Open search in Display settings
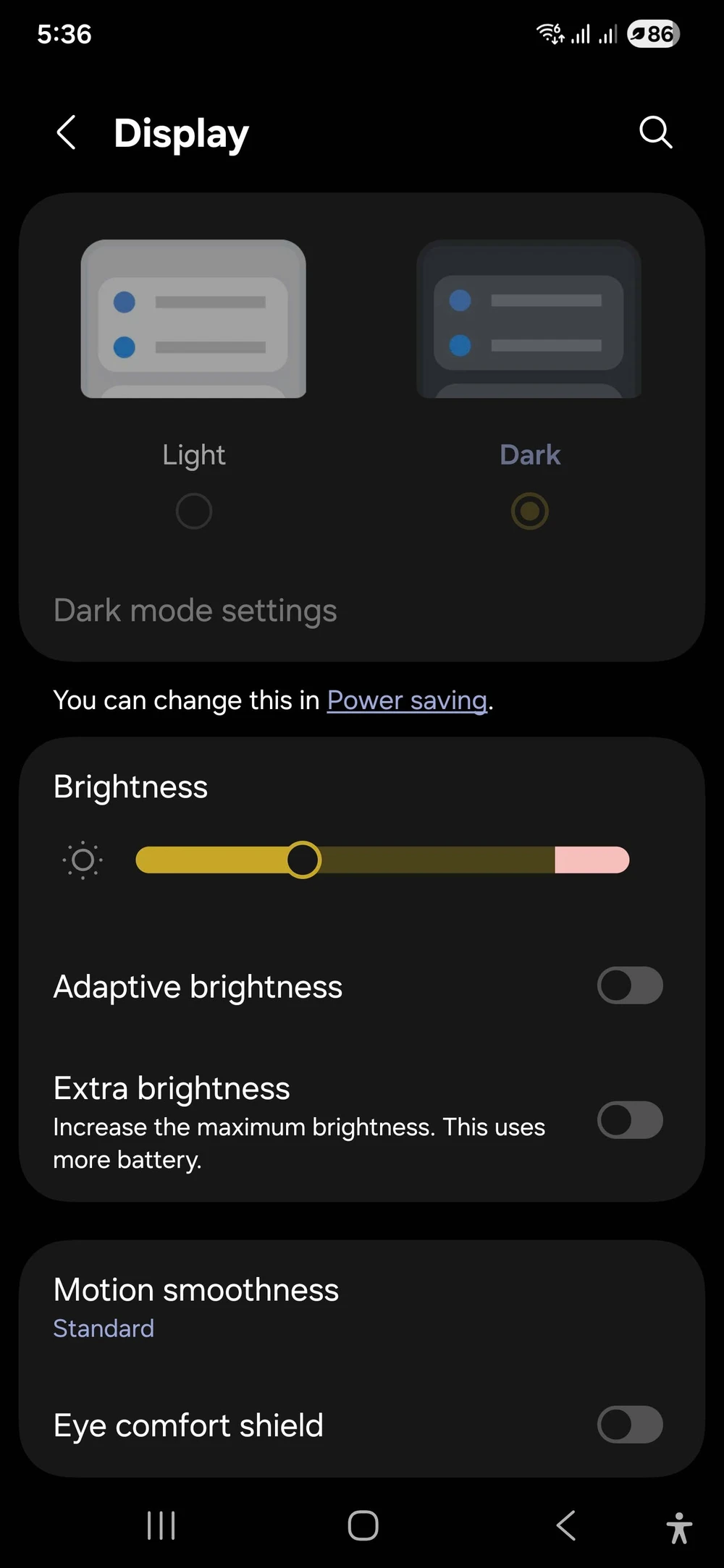The height and width of the screenshot is (1568, 724). point(656,132)
